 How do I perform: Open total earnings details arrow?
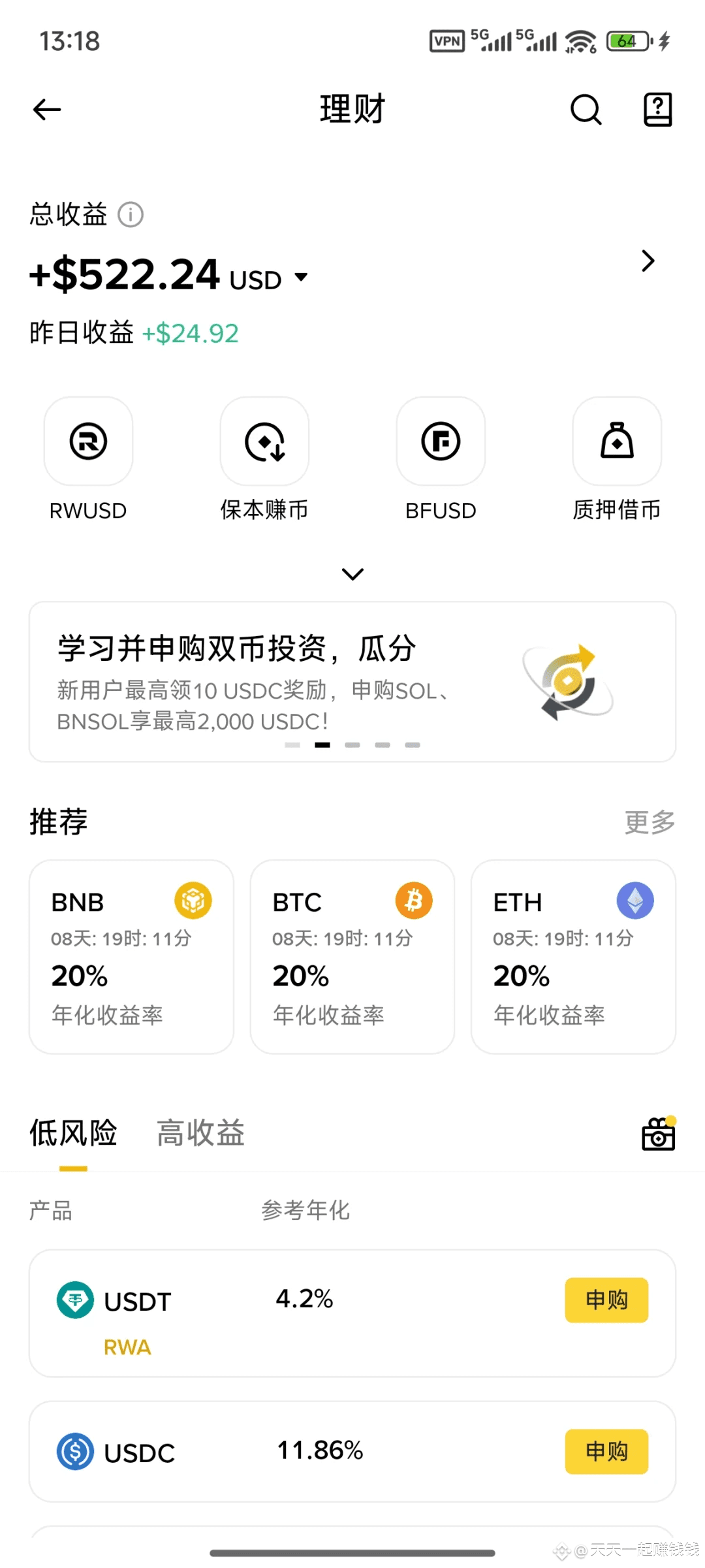coord(648,261)
